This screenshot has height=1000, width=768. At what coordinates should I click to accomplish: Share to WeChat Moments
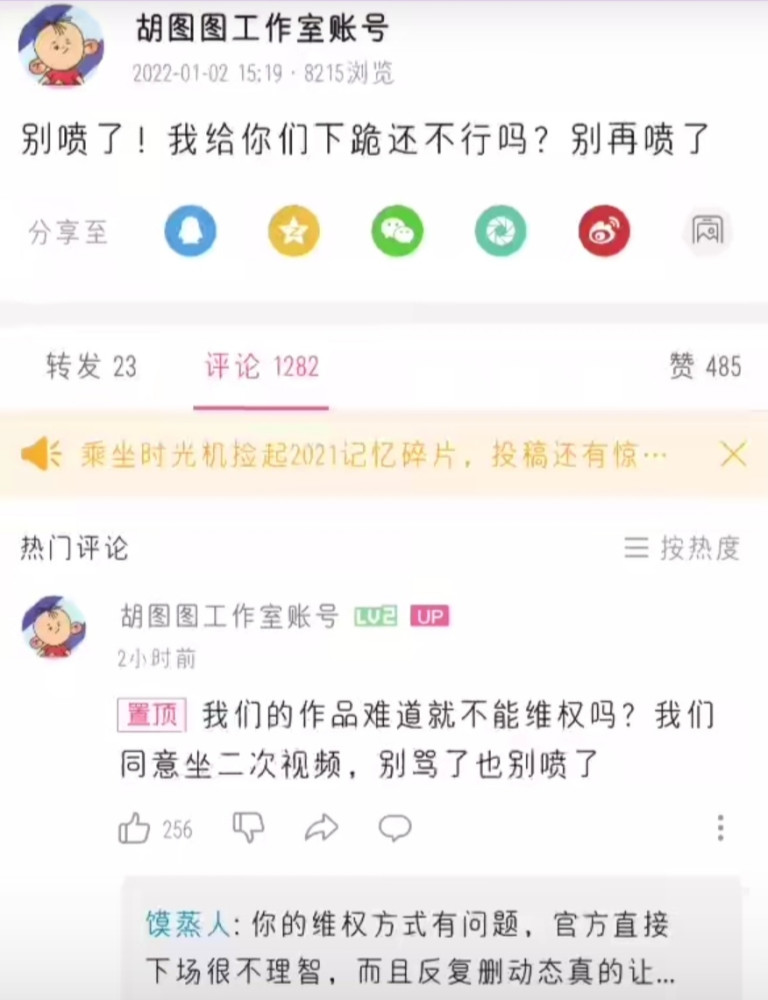click(x=501, y=231)
